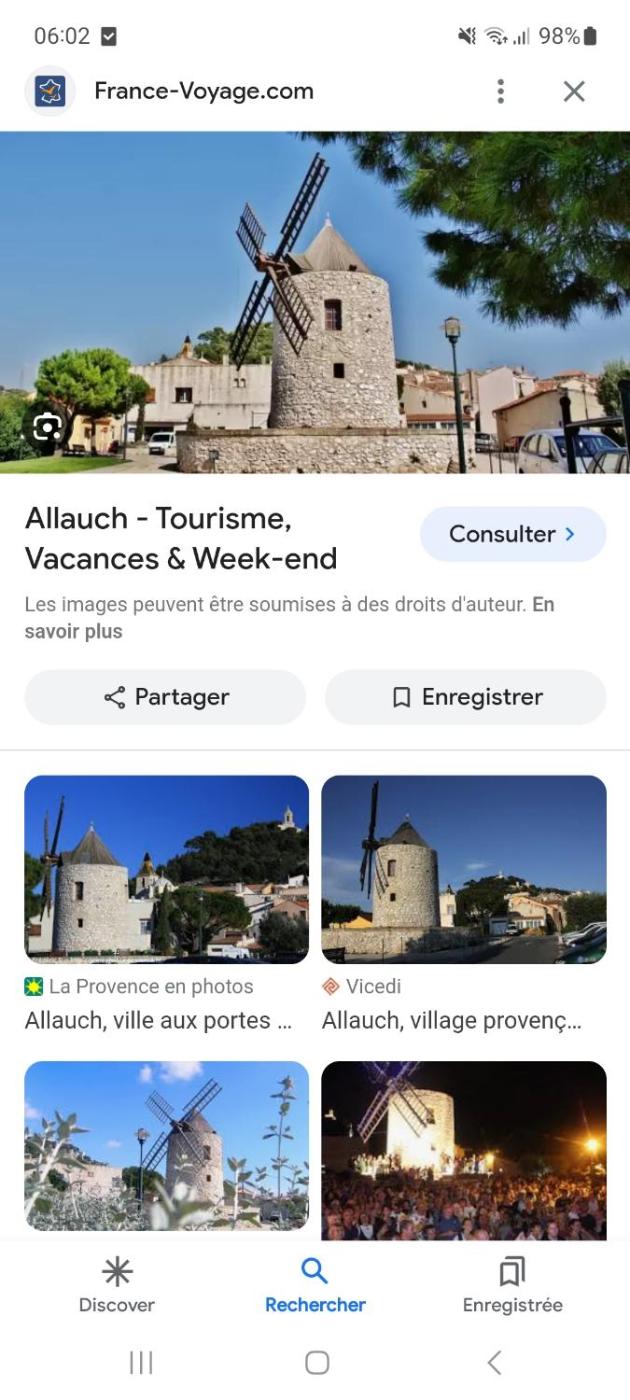Show recent apps from navigation bar
630x1400 pixels.
[x=141, y=1362]
